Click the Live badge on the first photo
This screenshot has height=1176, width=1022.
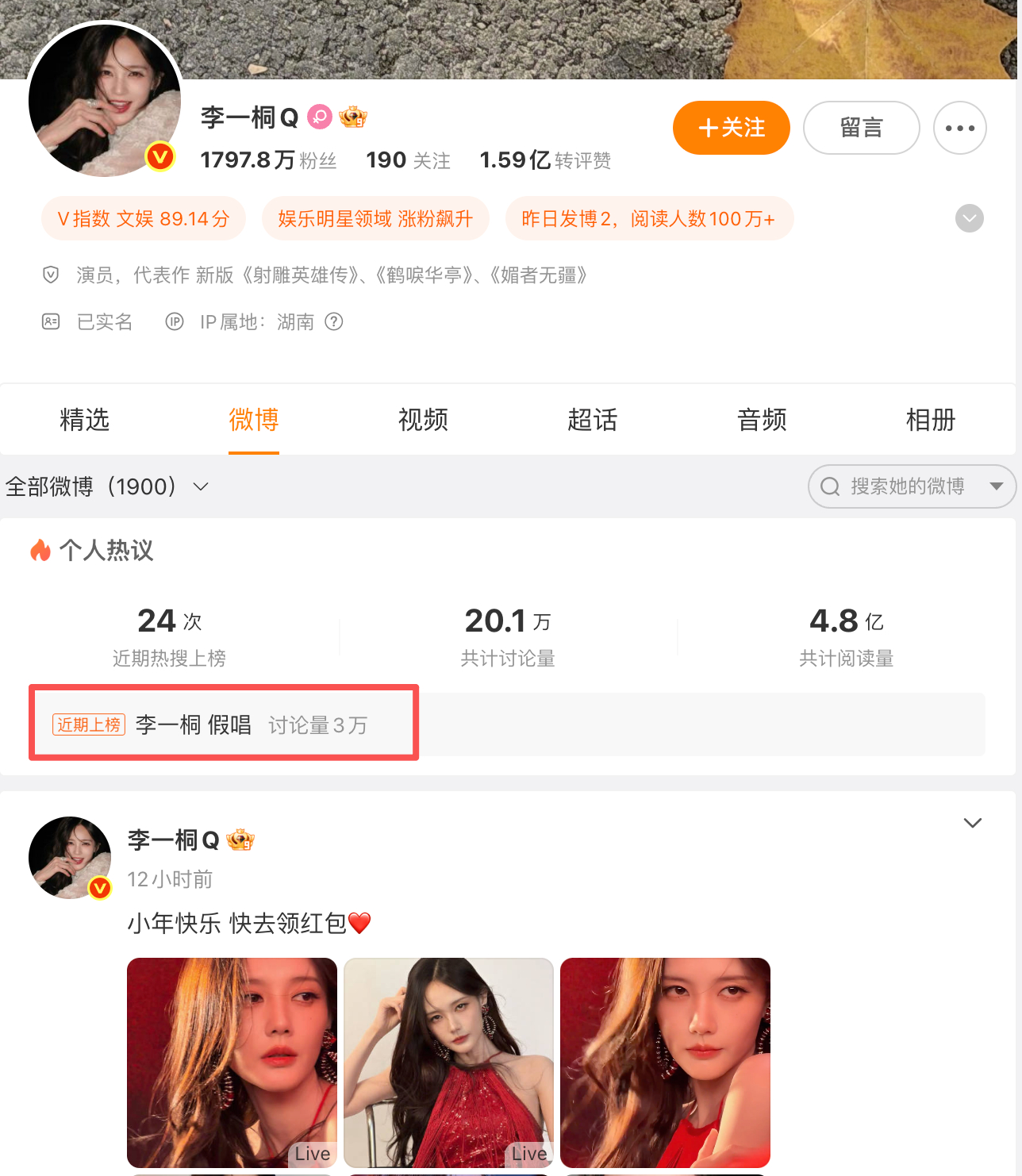click(x=313, y=1154)
